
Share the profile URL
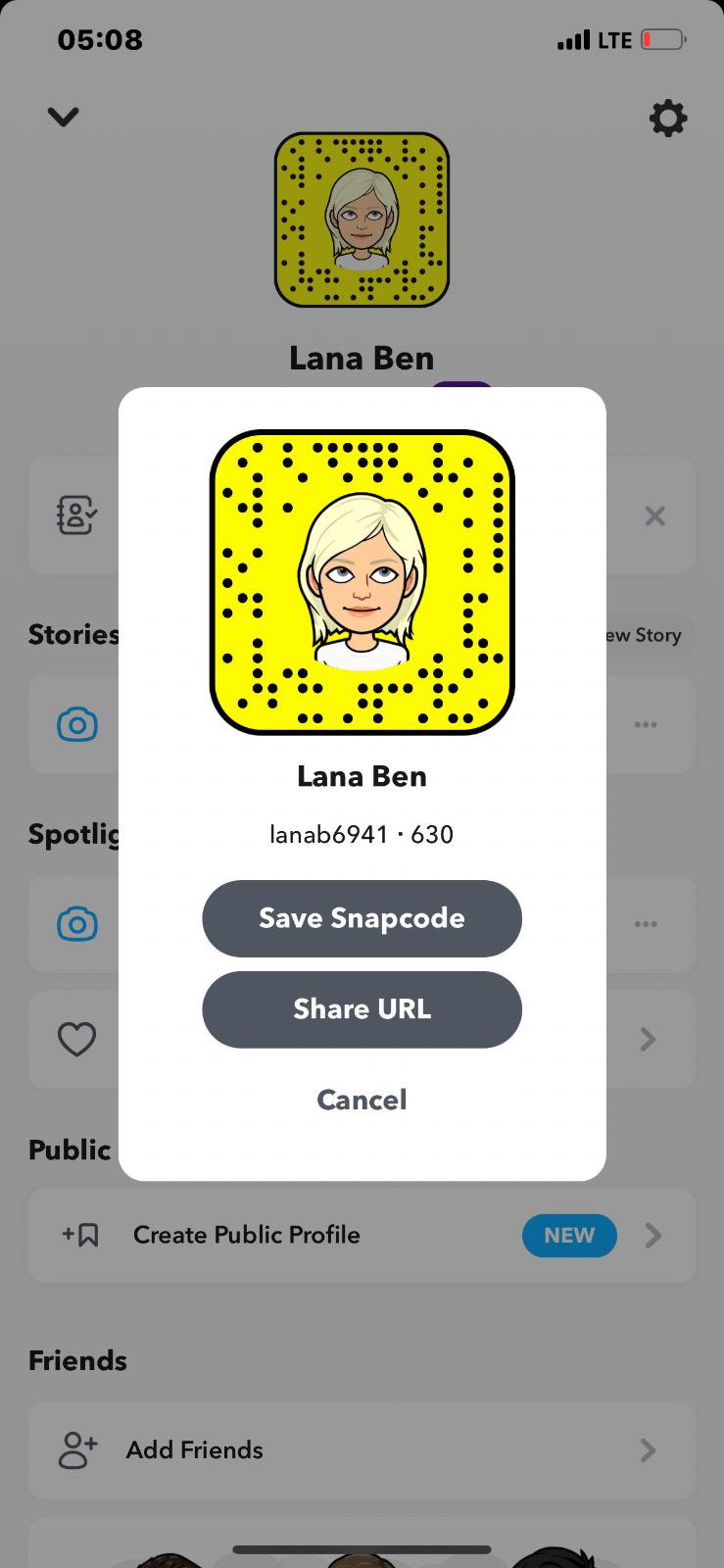(362, 1009)
